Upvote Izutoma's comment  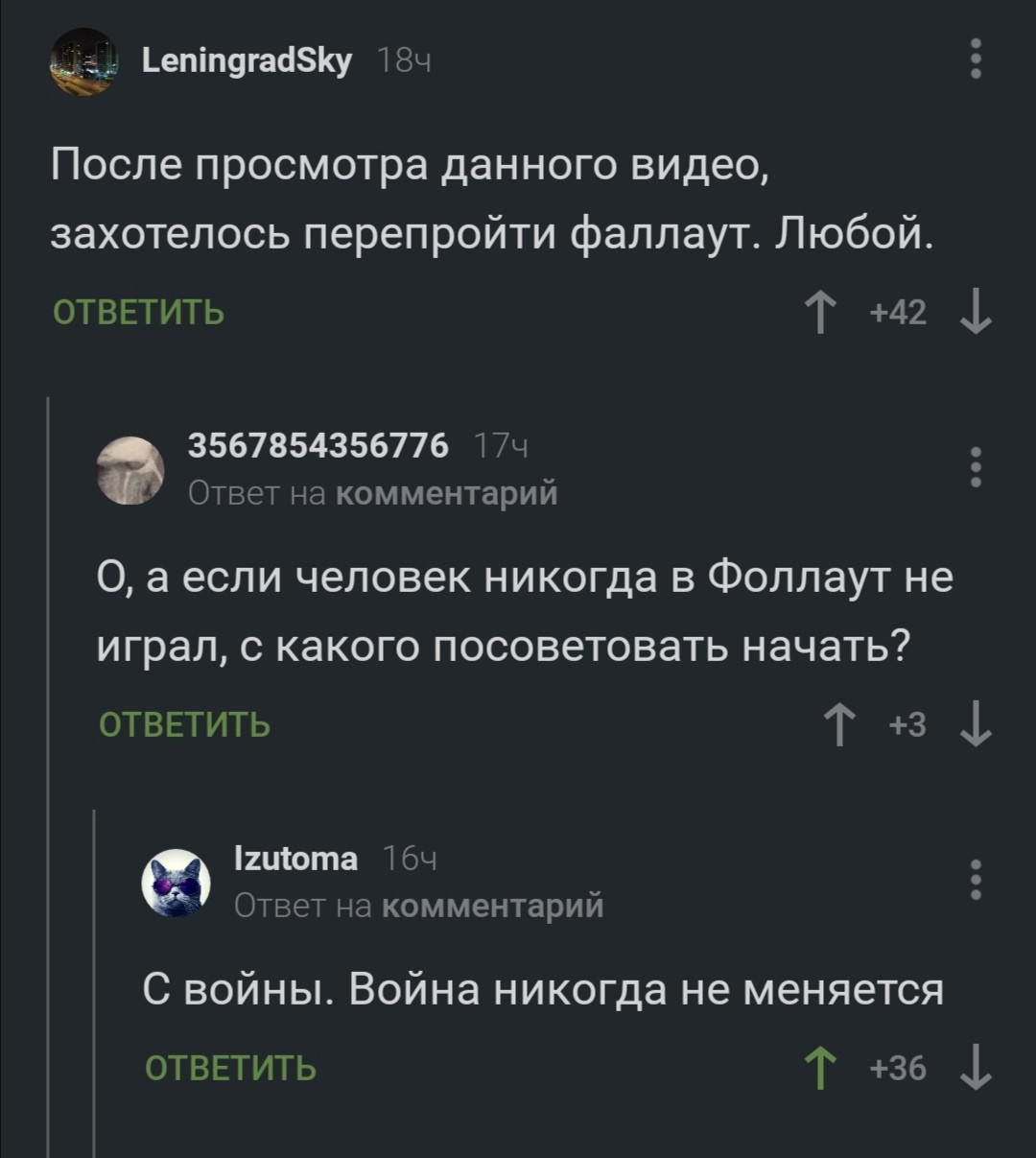tap(820, 1069)
